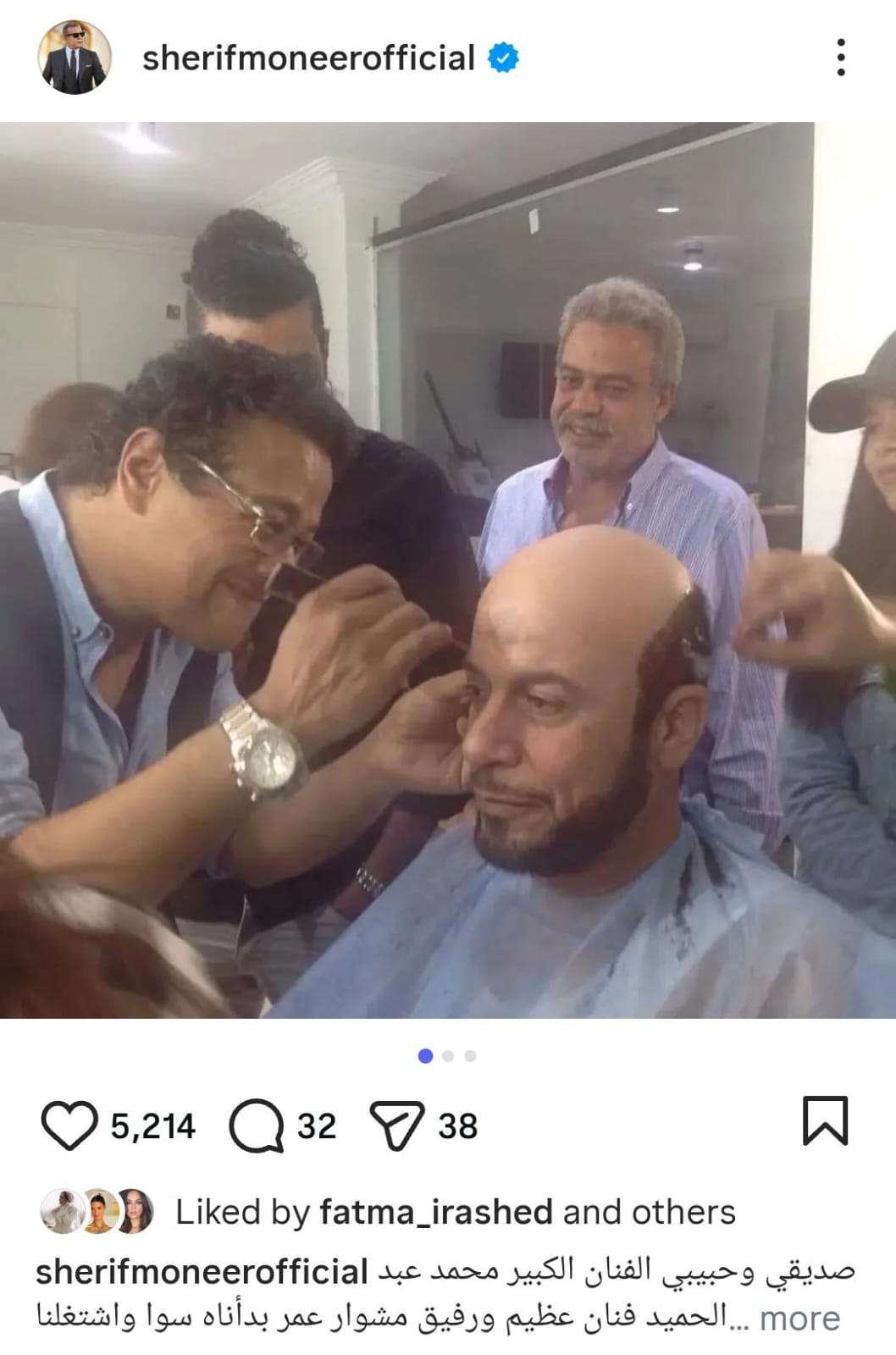Screen dimensions: 896x1355
Task: Open the post photo in the carousel
Action: (x=447, y=569)
